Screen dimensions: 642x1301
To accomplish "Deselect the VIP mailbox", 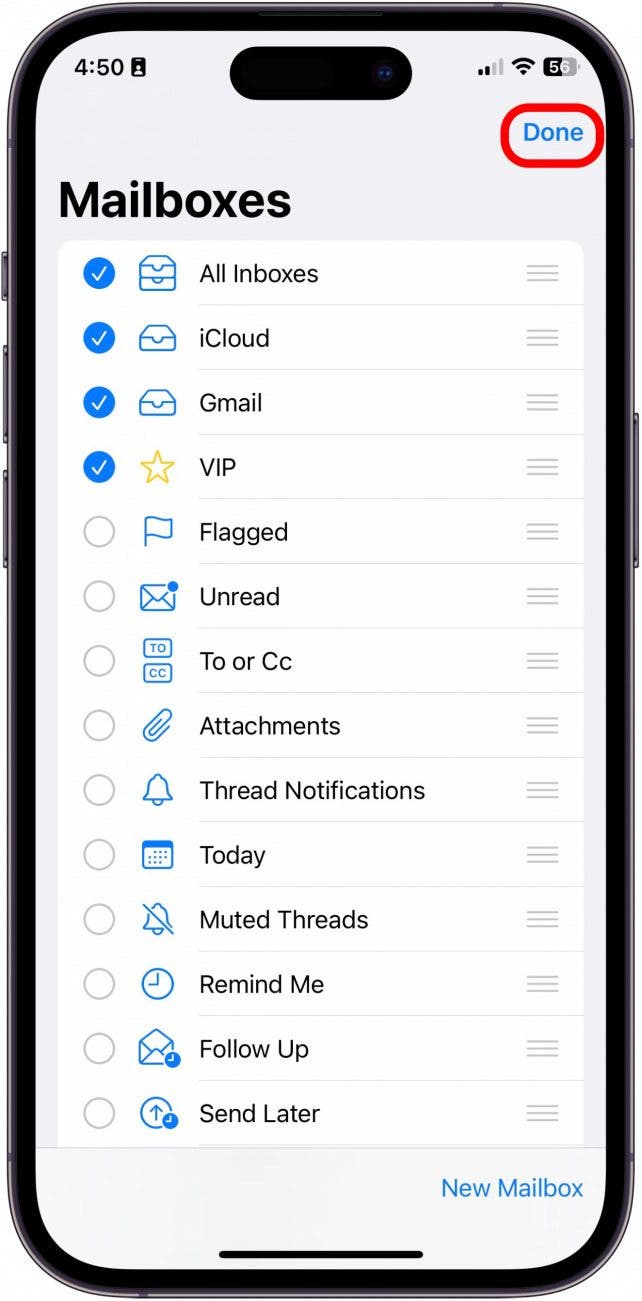I will pos(99,467).
